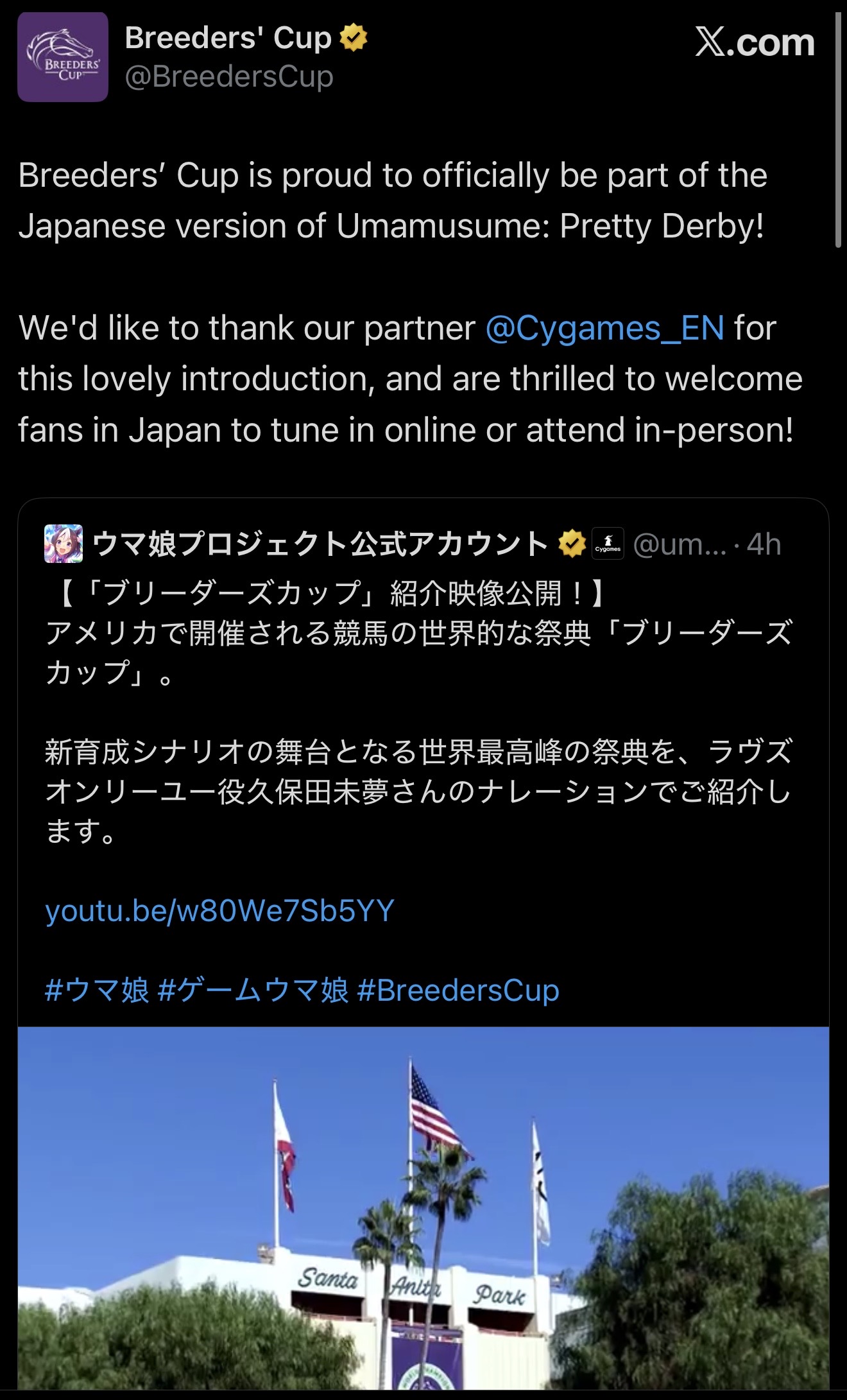
Task: Open the #ウマ娘 hashtag
Action: click(97, 990)
